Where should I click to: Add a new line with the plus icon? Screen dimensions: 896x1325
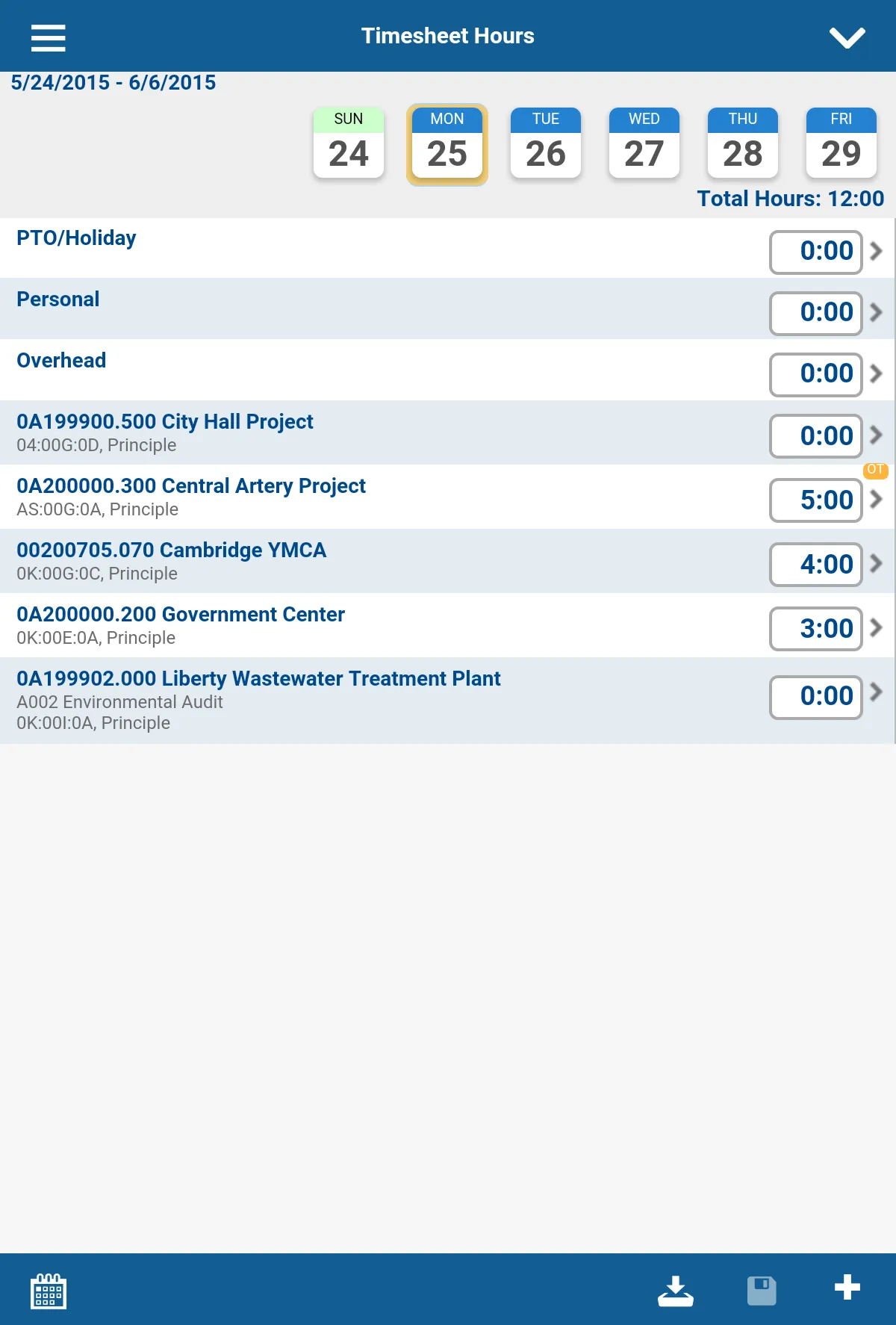[847, 1289]
